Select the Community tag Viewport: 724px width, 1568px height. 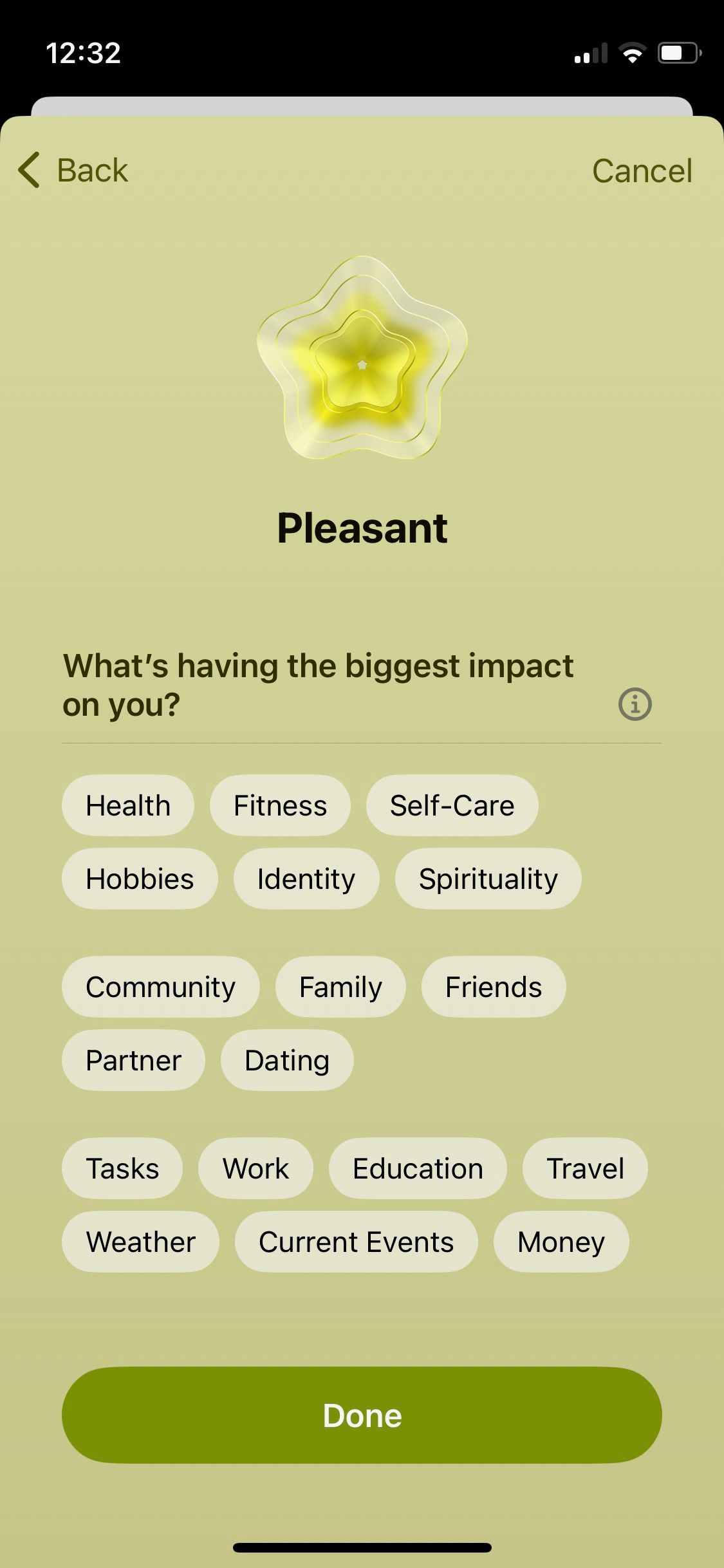(x=160, y=986)
